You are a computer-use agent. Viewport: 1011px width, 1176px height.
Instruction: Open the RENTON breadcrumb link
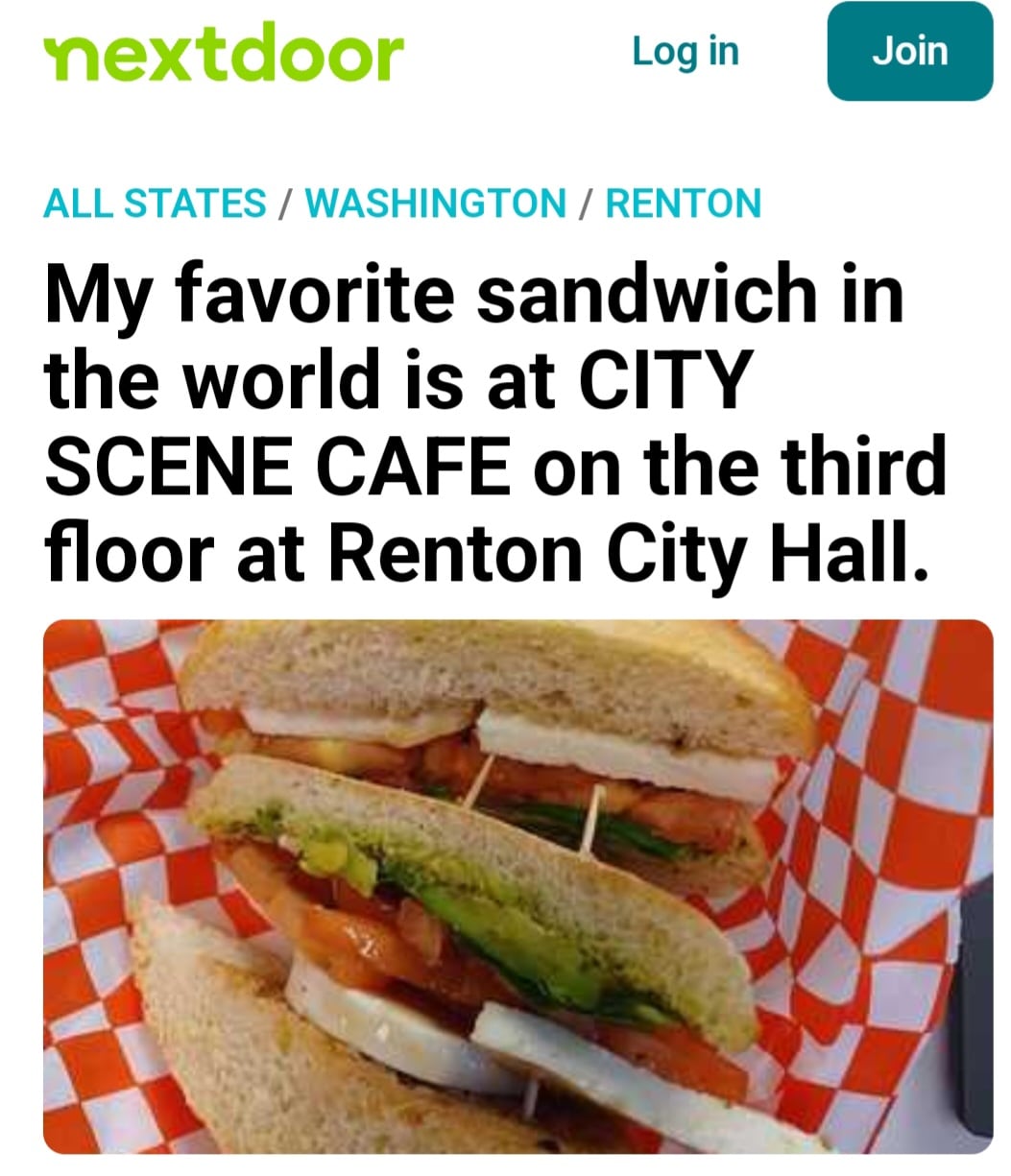tap(684, 204)
